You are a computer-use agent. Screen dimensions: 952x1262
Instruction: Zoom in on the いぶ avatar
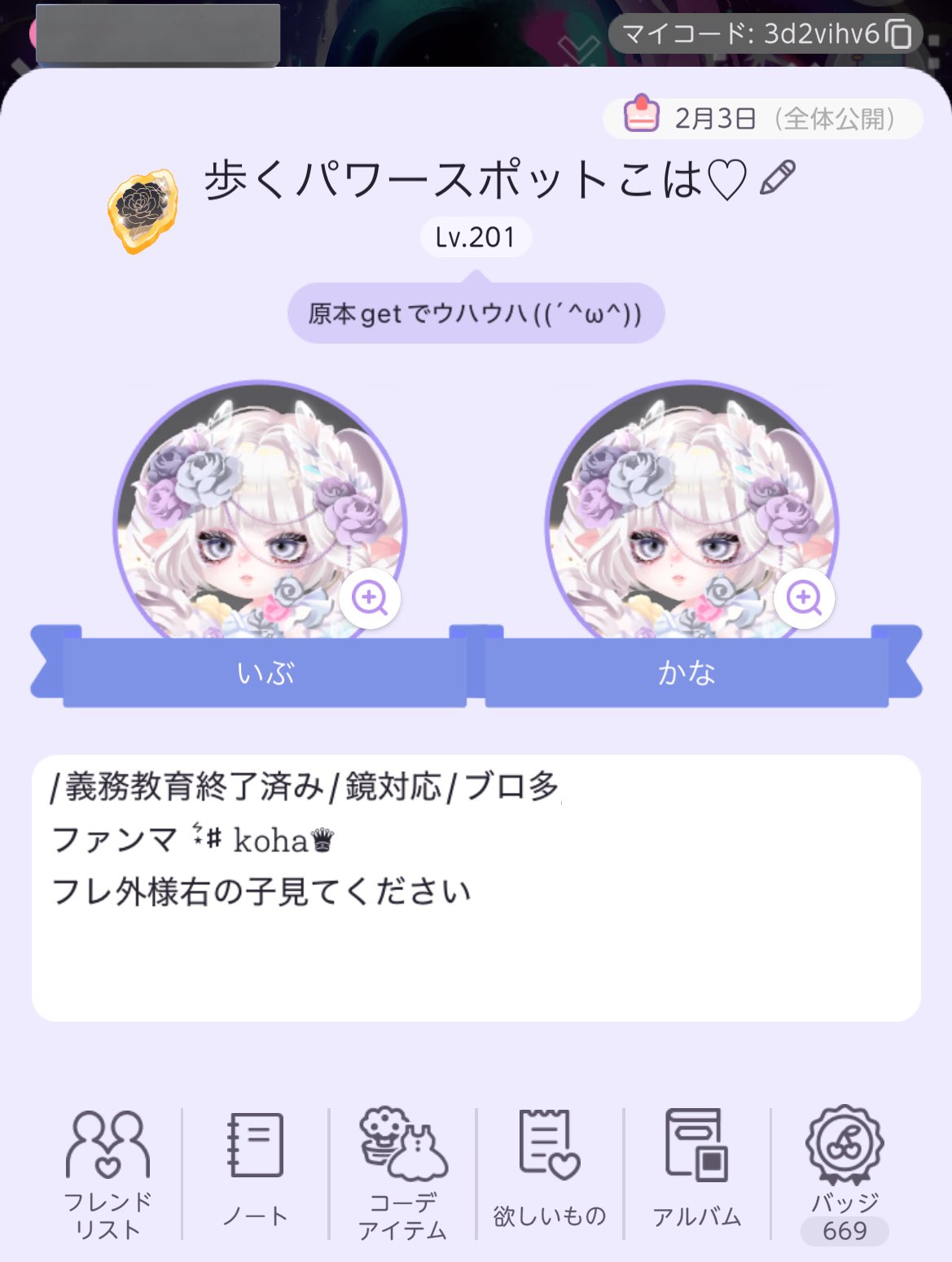click(x=370, y=598)
